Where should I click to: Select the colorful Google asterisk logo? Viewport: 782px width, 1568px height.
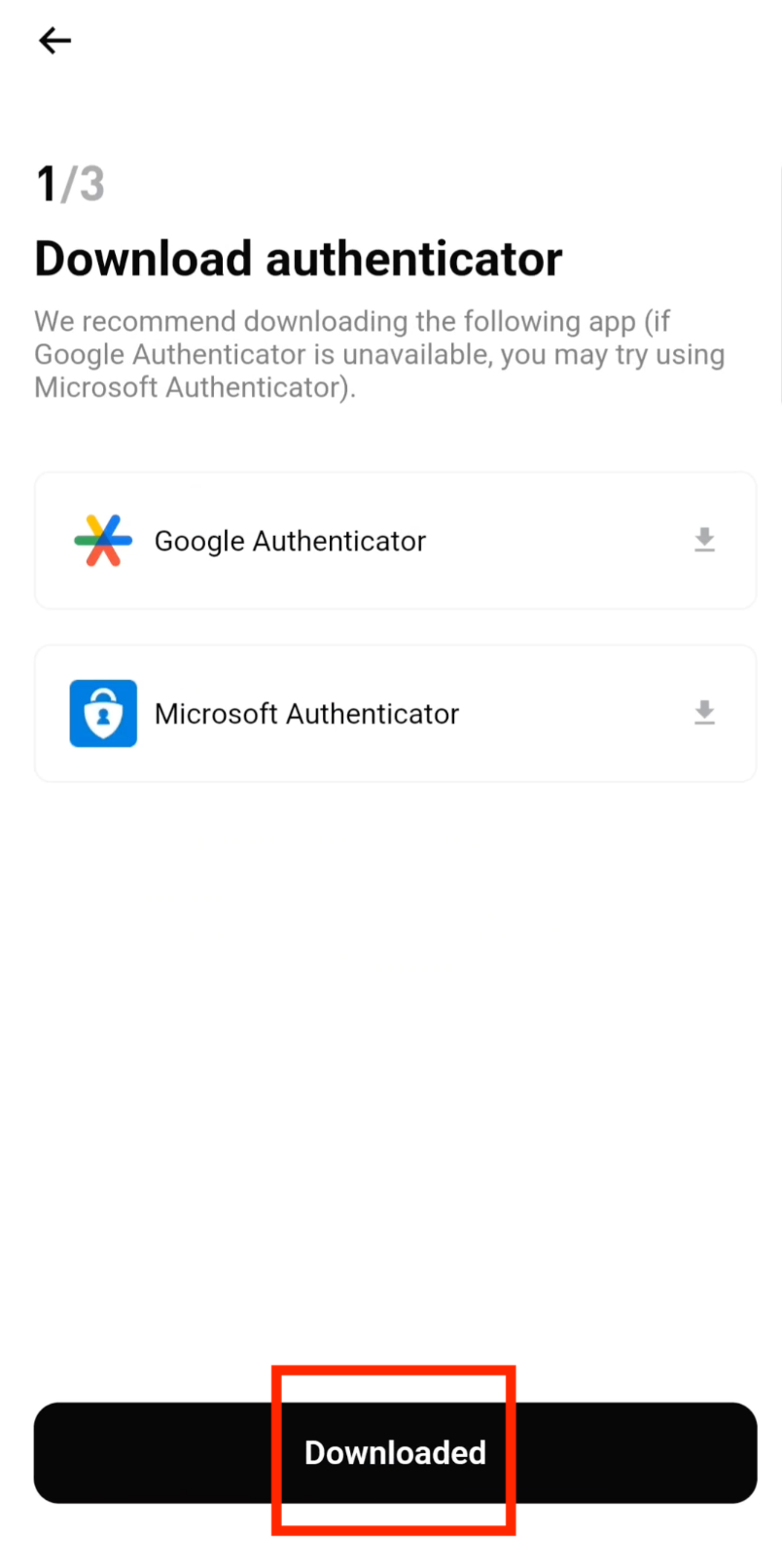(102, 541)
